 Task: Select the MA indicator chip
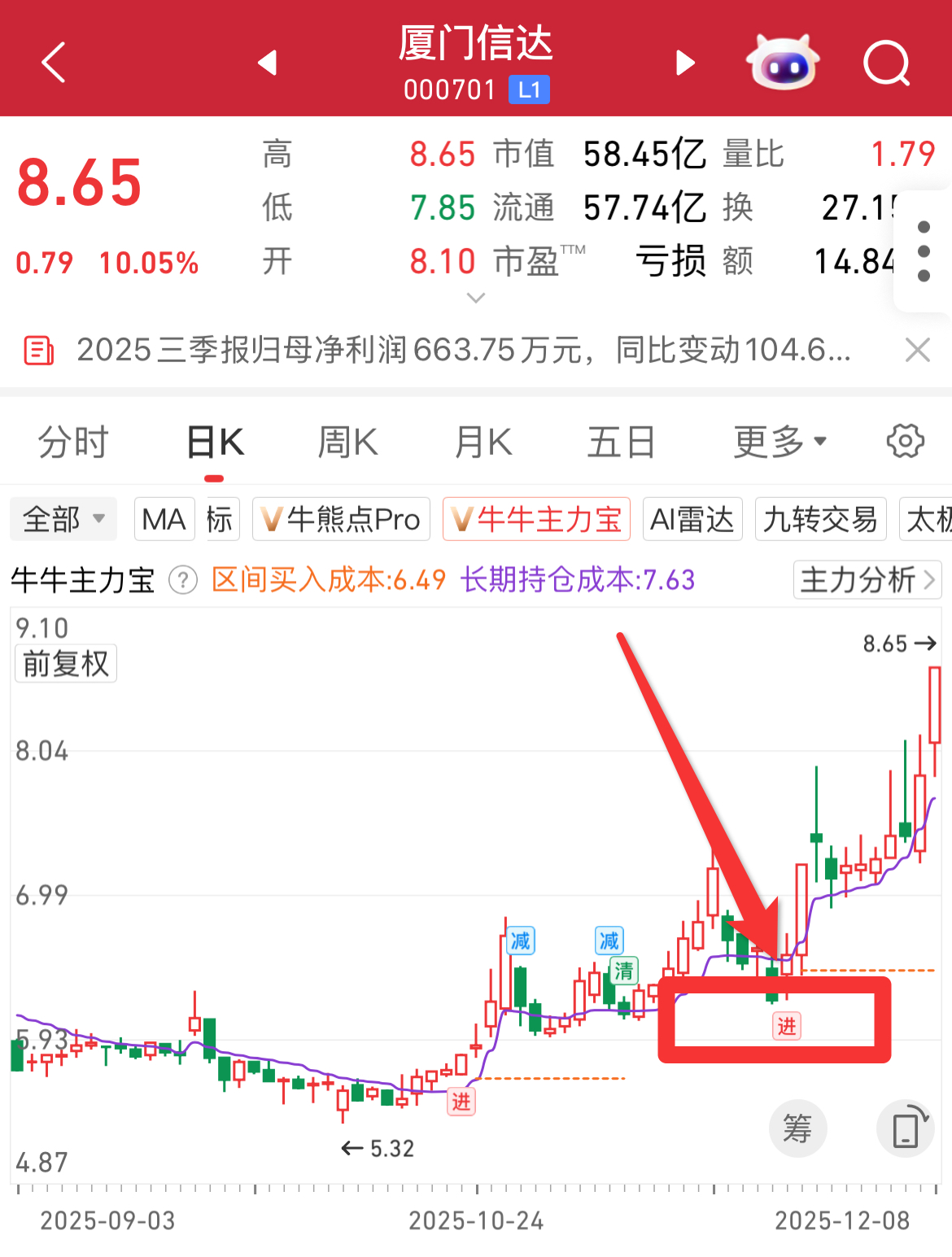coord(164,519)
